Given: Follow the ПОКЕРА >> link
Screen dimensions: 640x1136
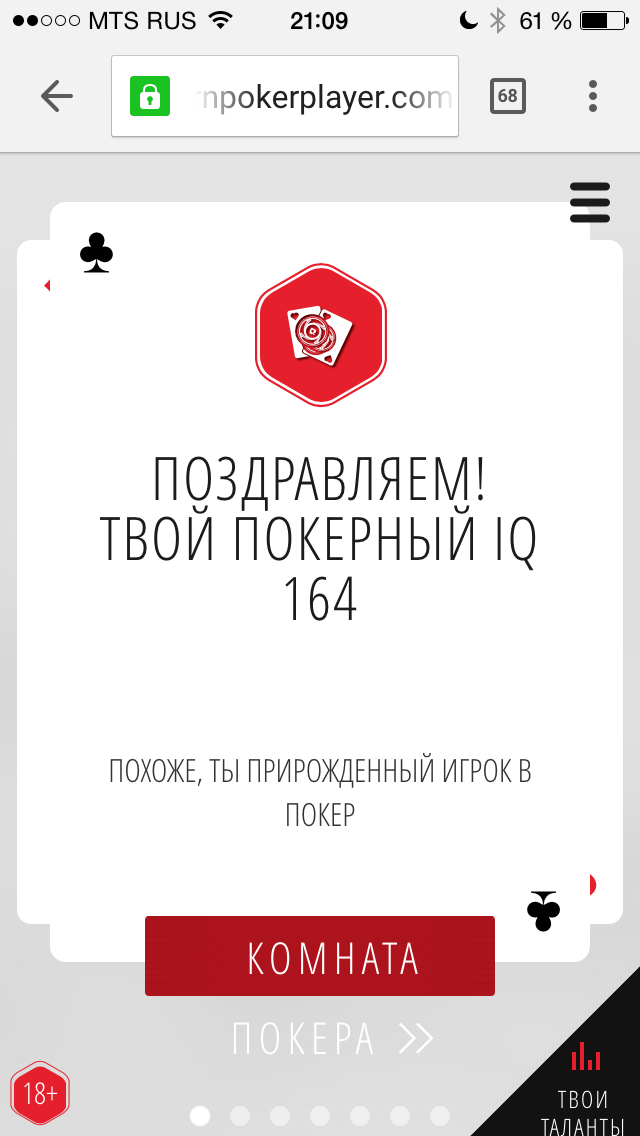Looking at the screenshot, I should coord(333,1038).
